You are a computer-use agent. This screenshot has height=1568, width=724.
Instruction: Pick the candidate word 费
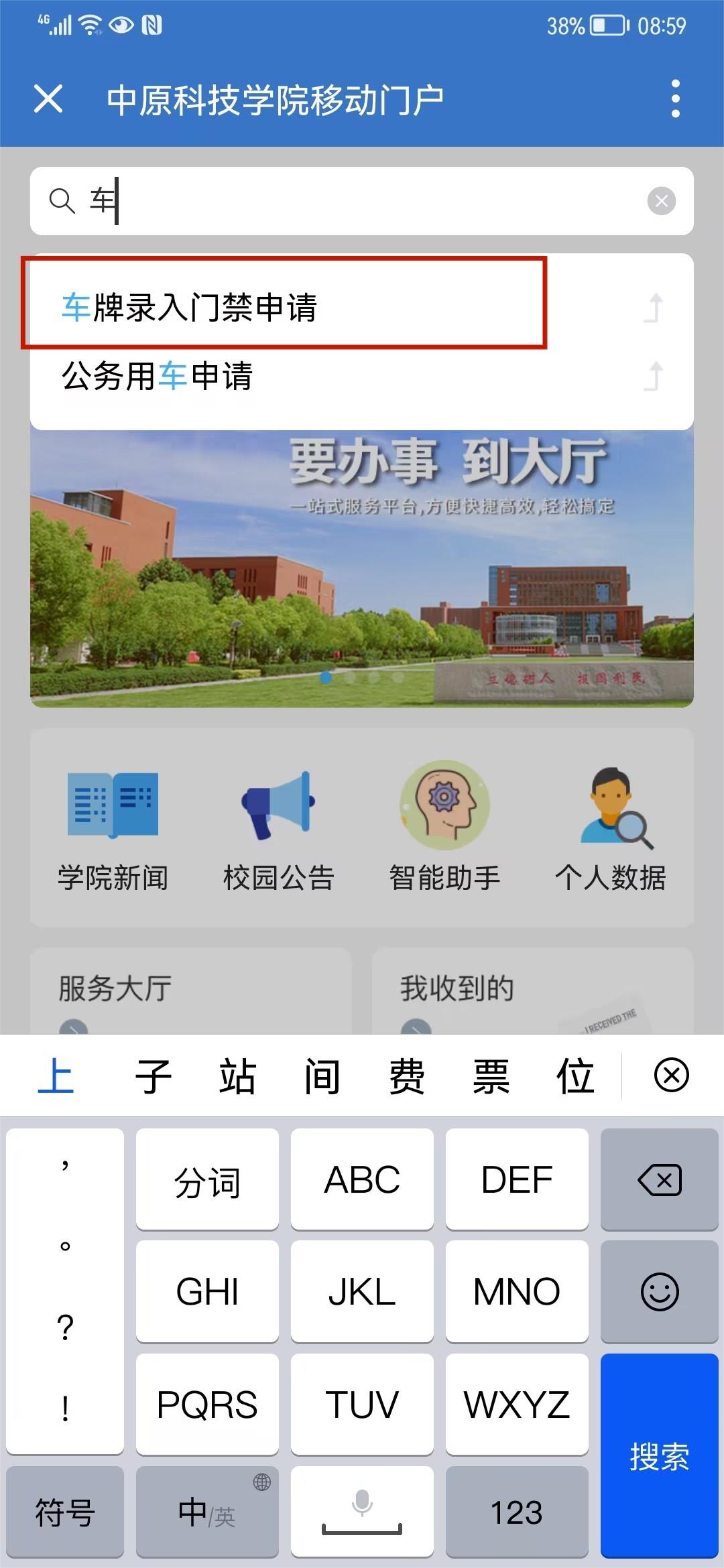[406, 1076]
